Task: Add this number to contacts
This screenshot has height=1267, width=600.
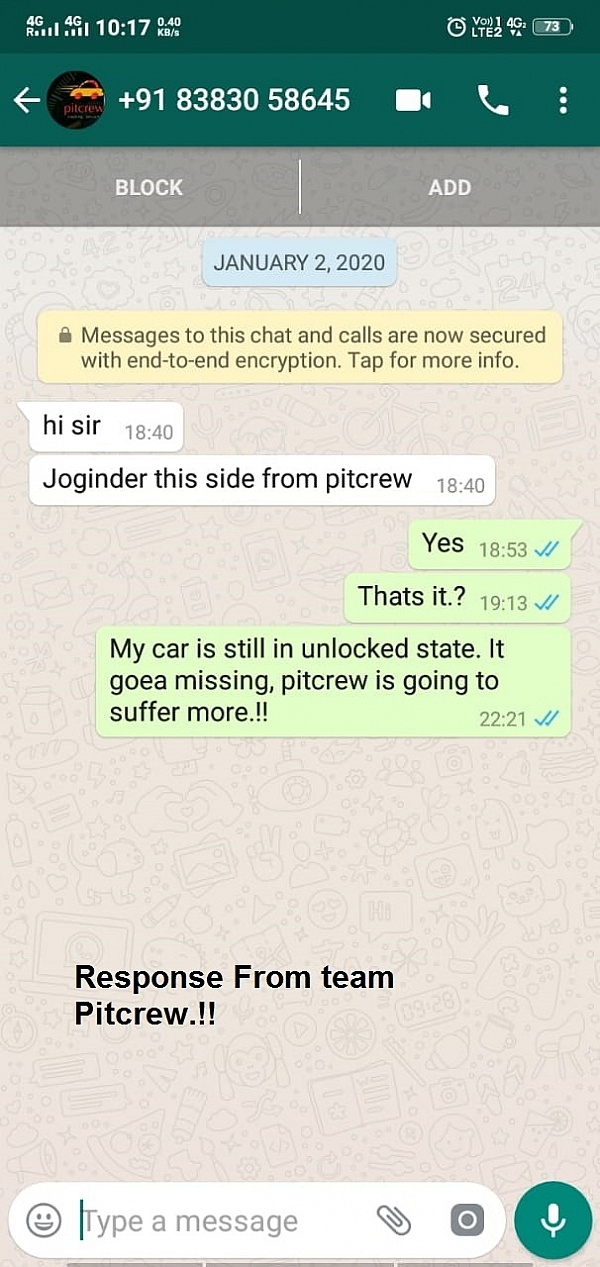Action: click(449, 187)
